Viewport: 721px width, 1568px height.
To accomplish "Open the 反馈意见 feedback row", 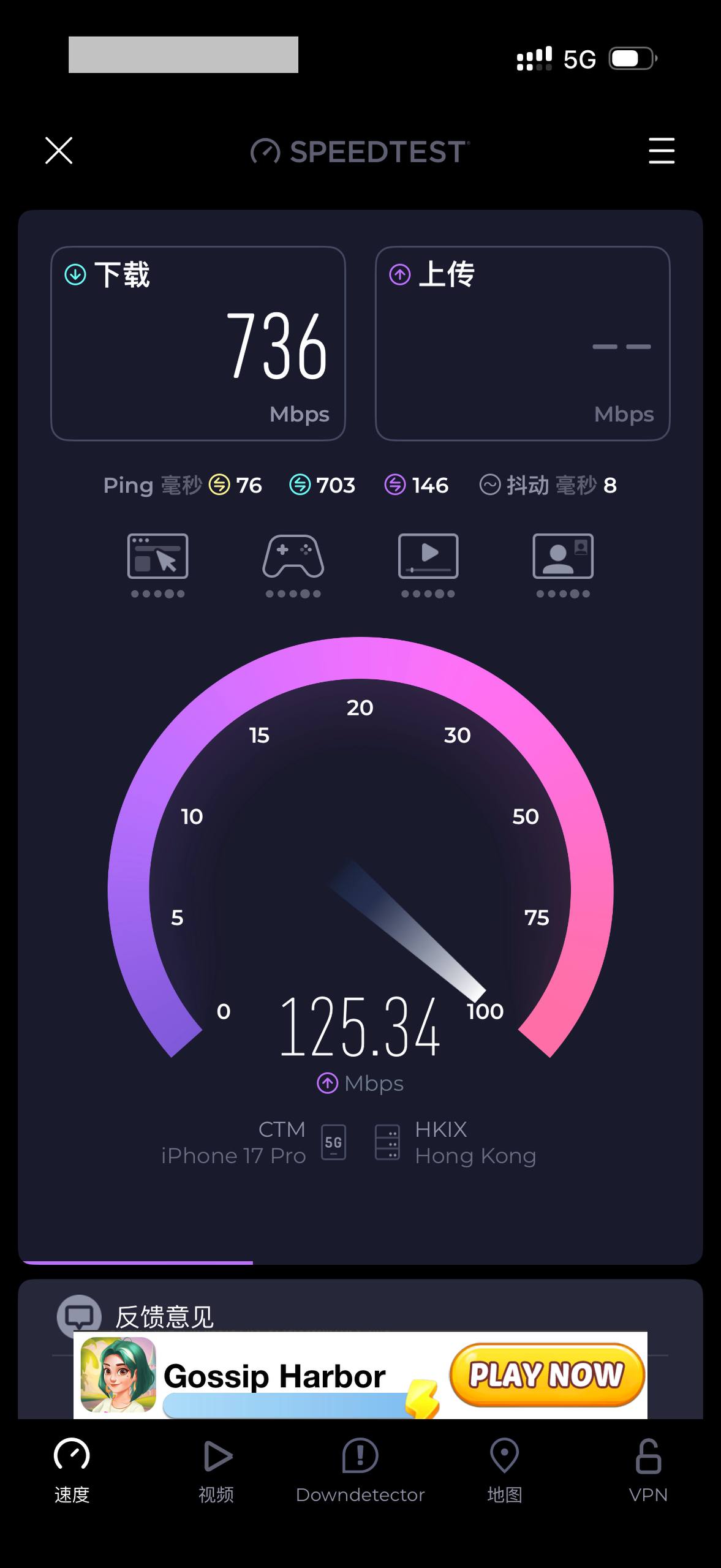I will click(165, 1316).
